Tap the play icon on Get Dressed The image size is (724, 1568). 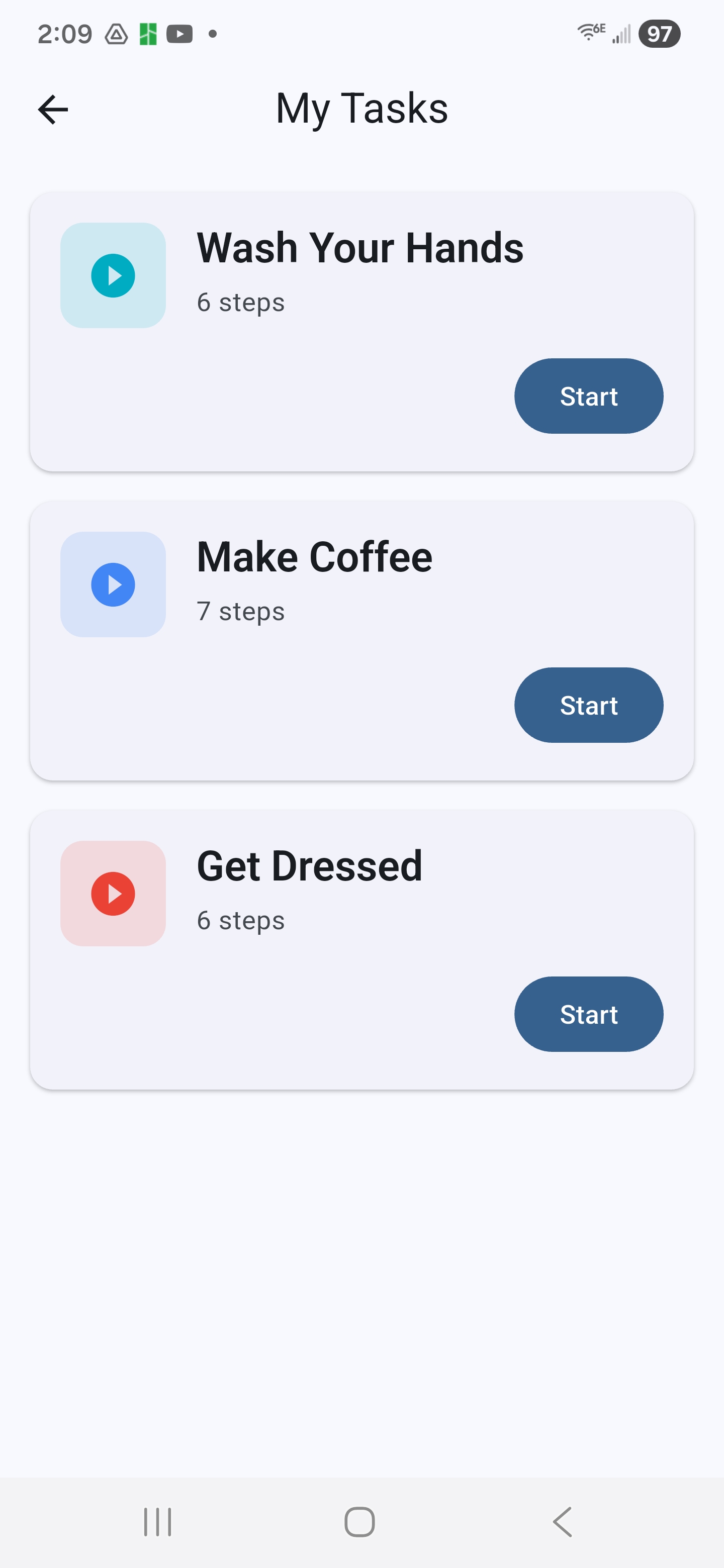click(x=113, y=894)
